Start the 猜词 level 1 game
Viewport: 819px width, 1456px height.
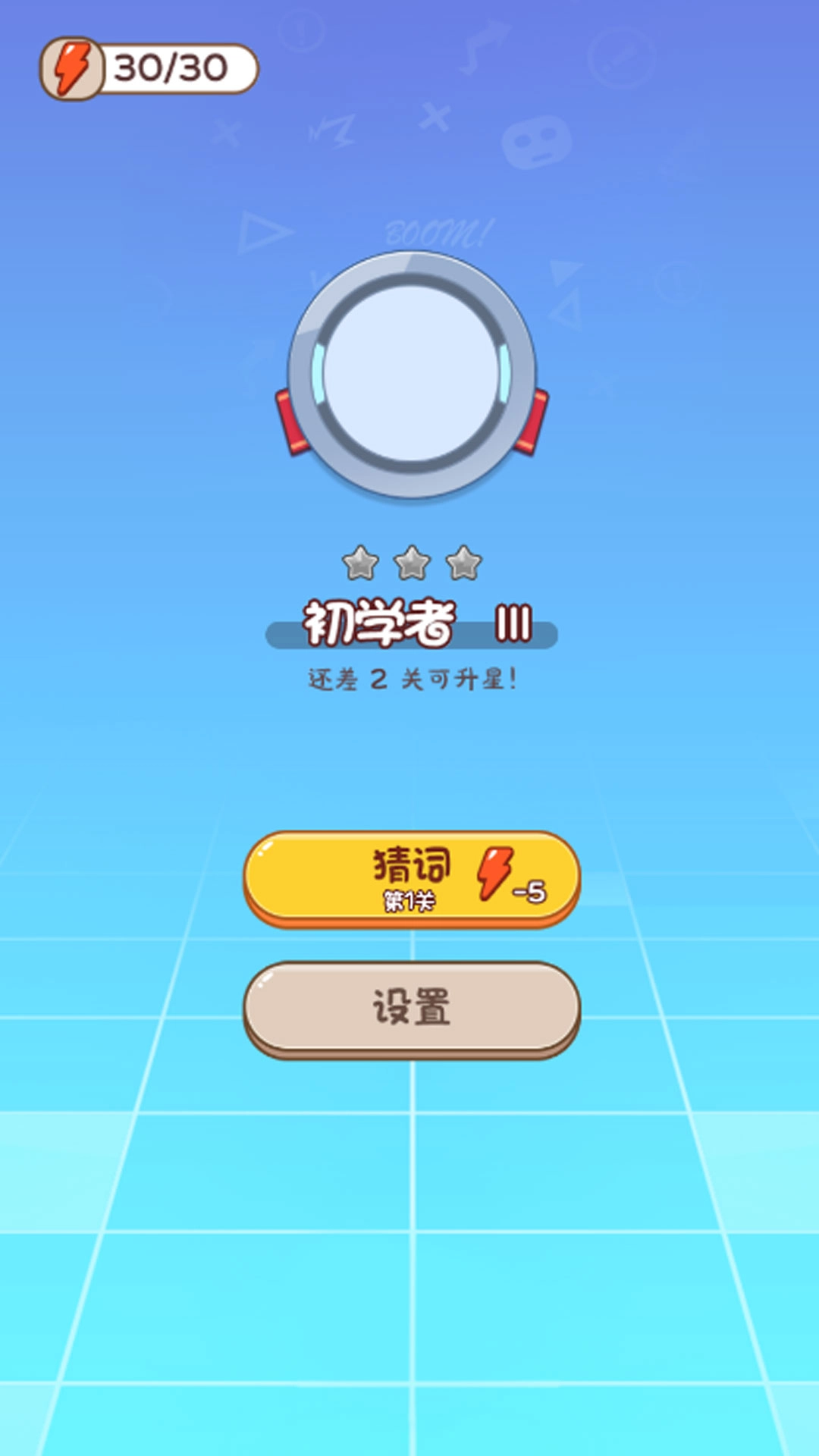point(411,878)
